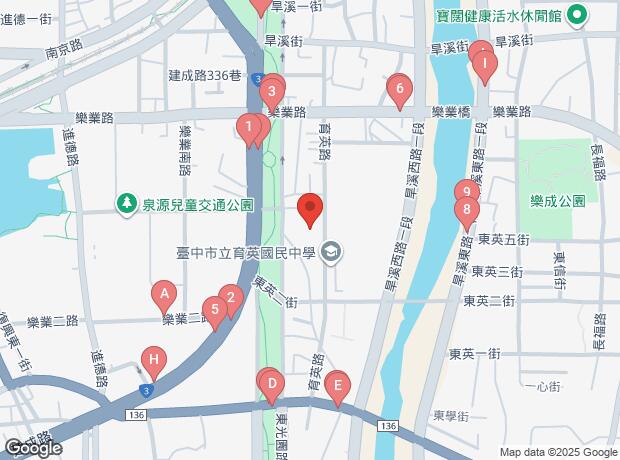Tap map marker labeled 6
The image size is (620, 460).
coord(399,92)
